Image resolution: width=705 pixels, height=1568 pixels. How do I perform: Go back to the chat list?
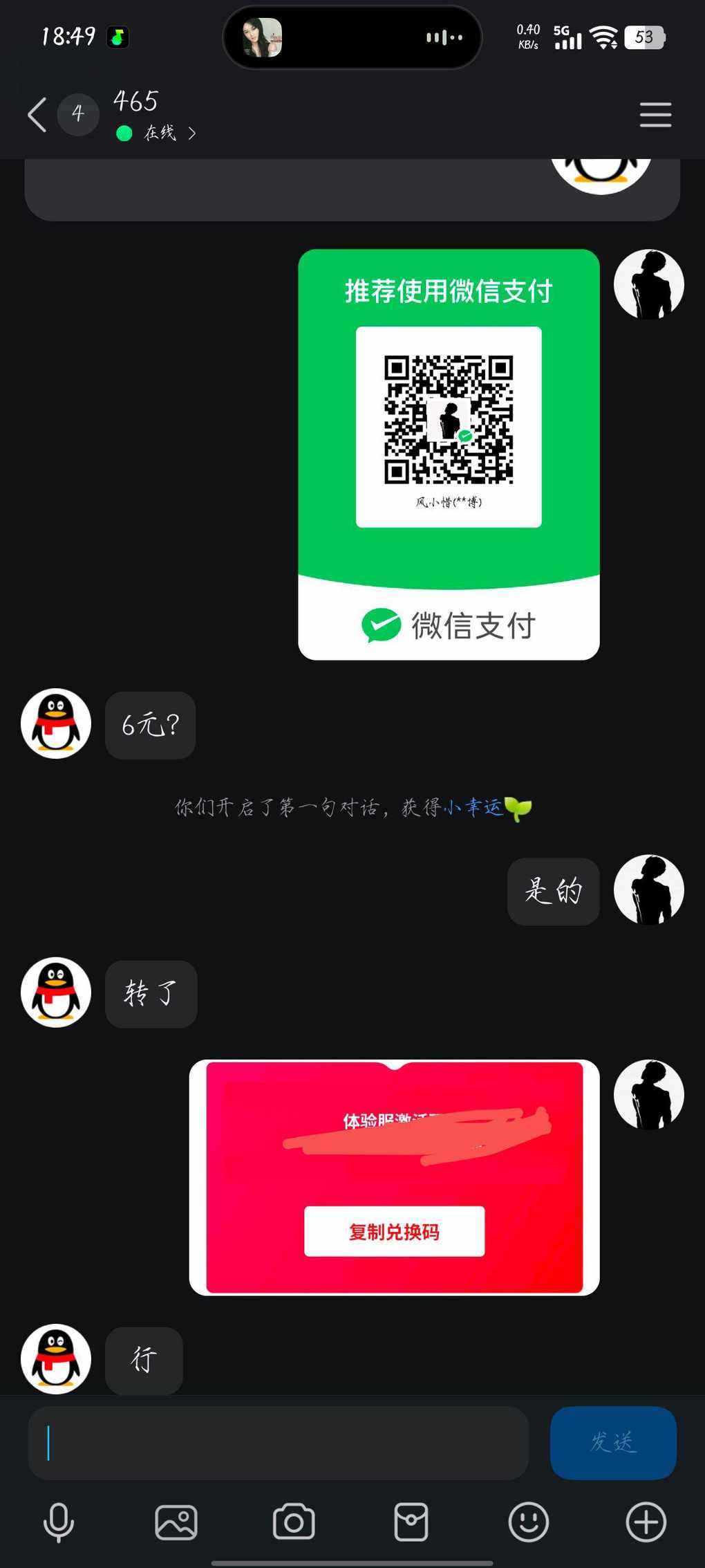[37, 115]
